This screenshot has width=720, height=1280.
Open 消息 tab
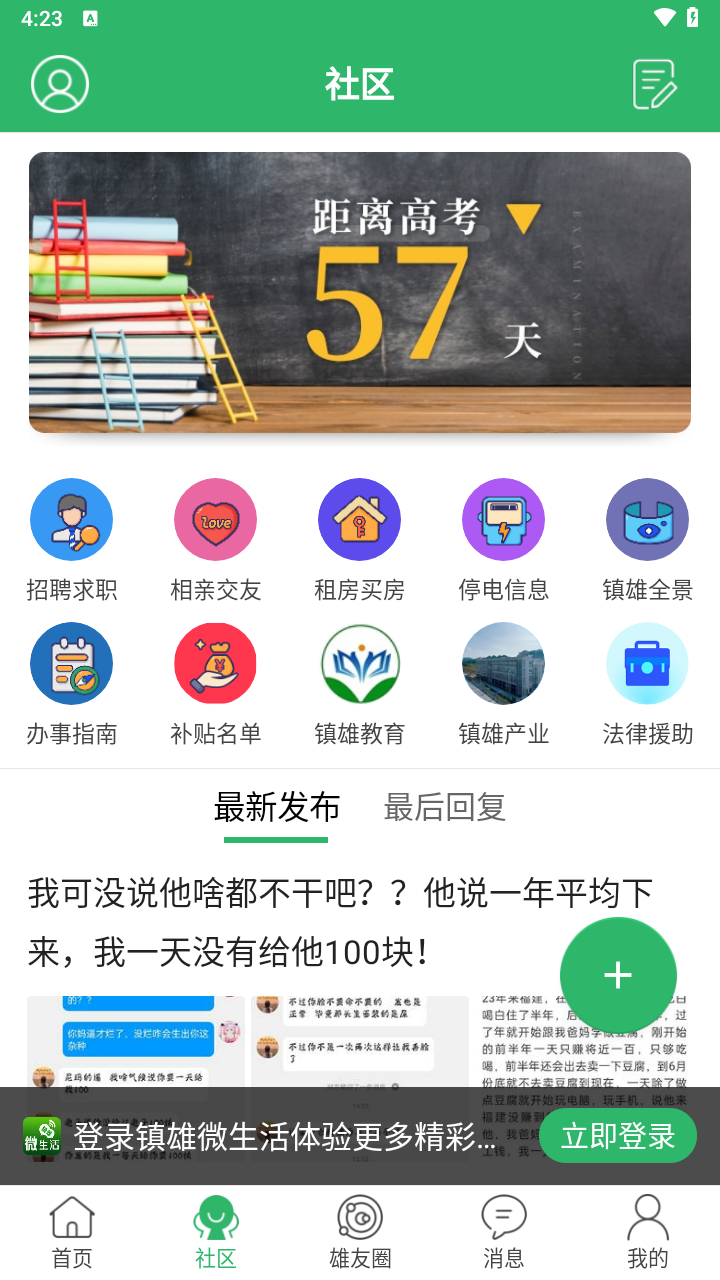(503, 1232)
